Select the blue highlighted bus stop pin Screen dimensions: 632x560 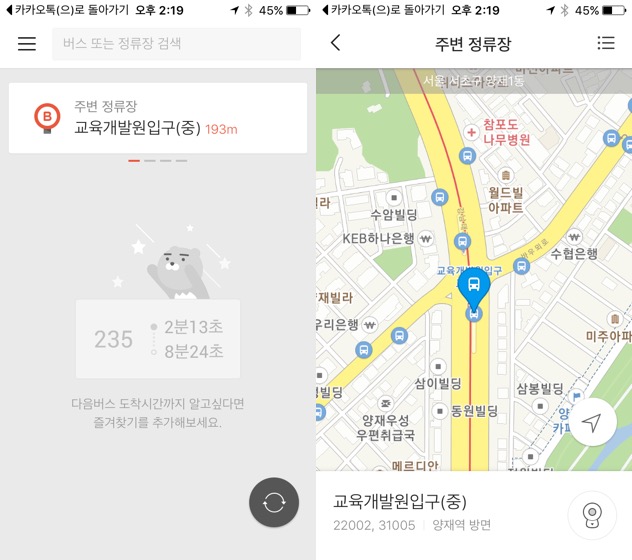(474, 288)
